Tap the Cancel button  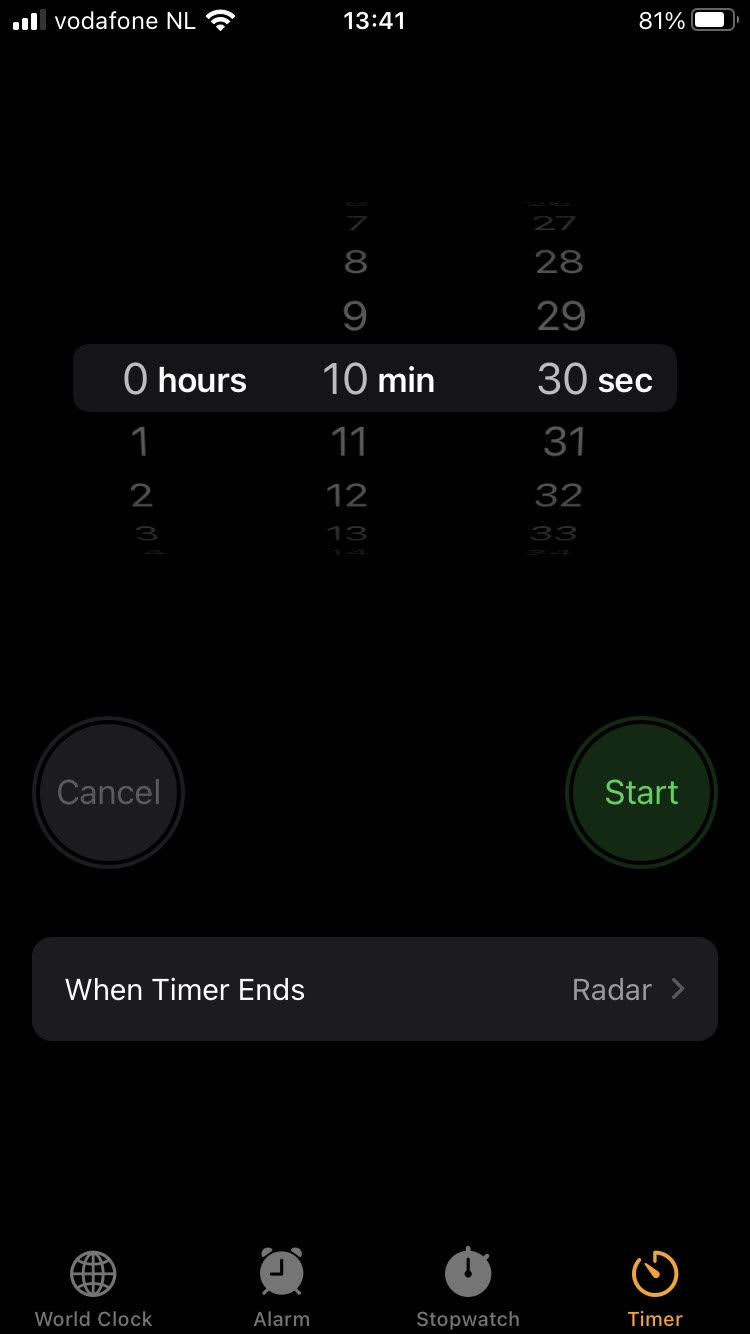click(109, 792)
